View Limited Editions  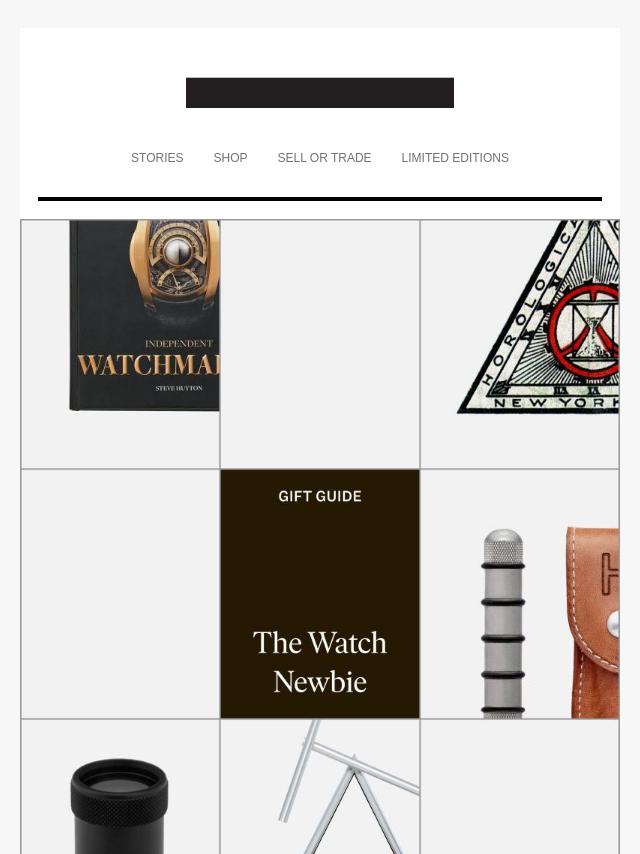coord(455,158)
